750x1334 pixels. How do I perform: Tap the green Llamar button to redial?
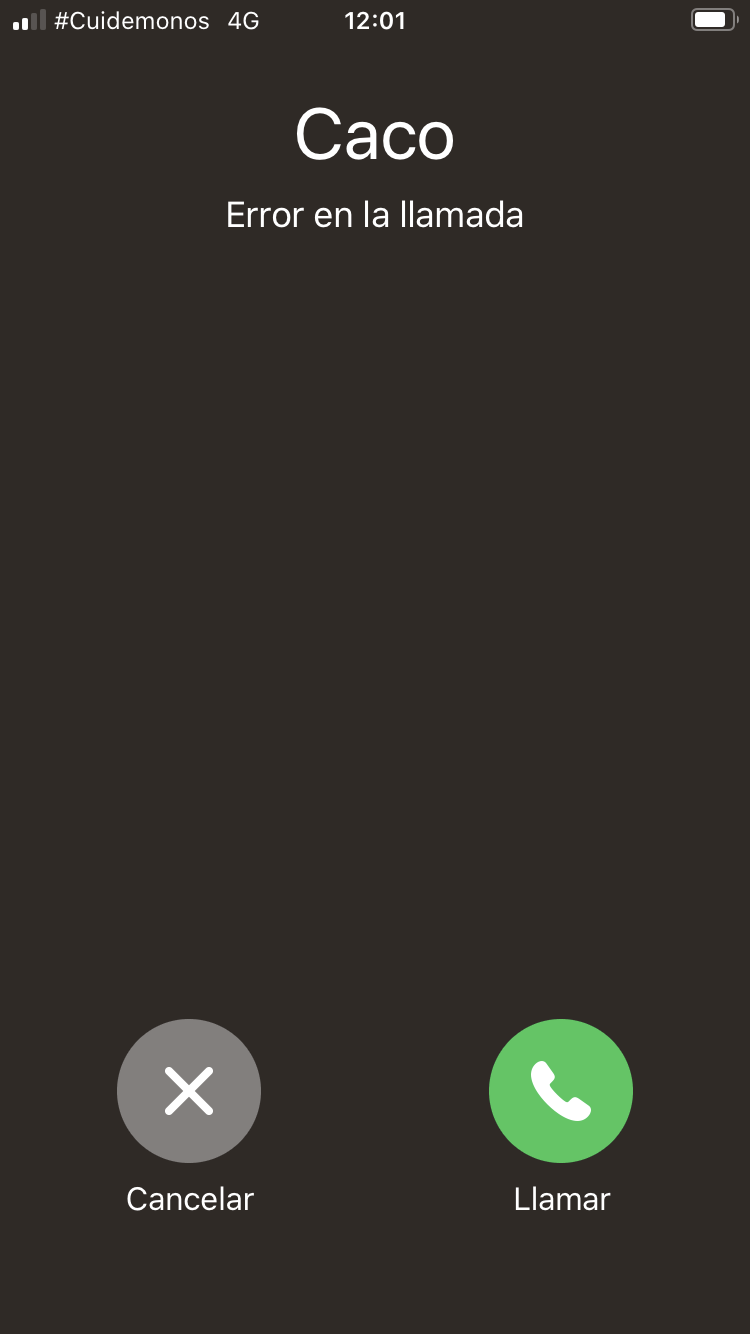[x=561, y=1090]
